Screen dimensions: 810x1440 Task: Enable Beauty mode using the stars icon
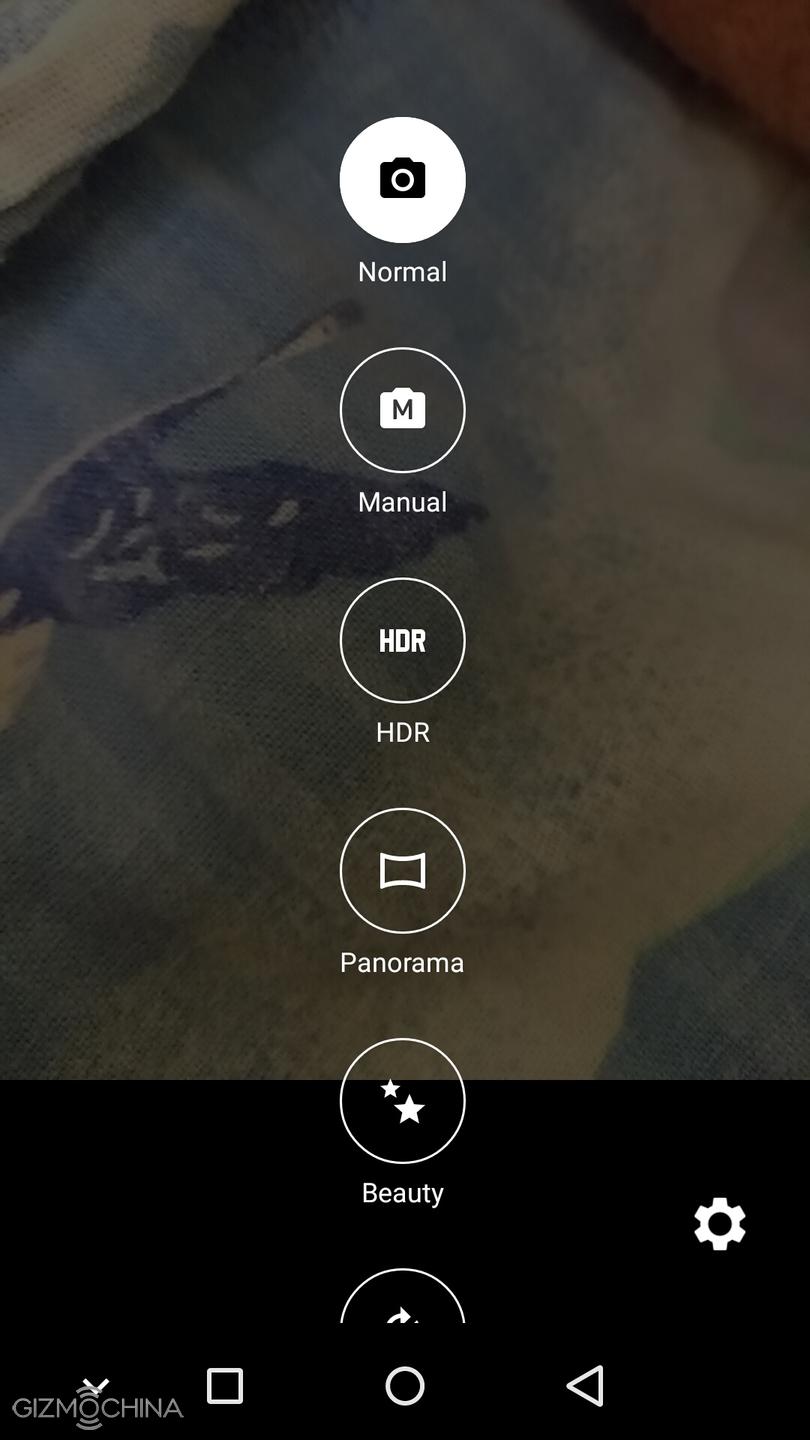[403, 1100]
